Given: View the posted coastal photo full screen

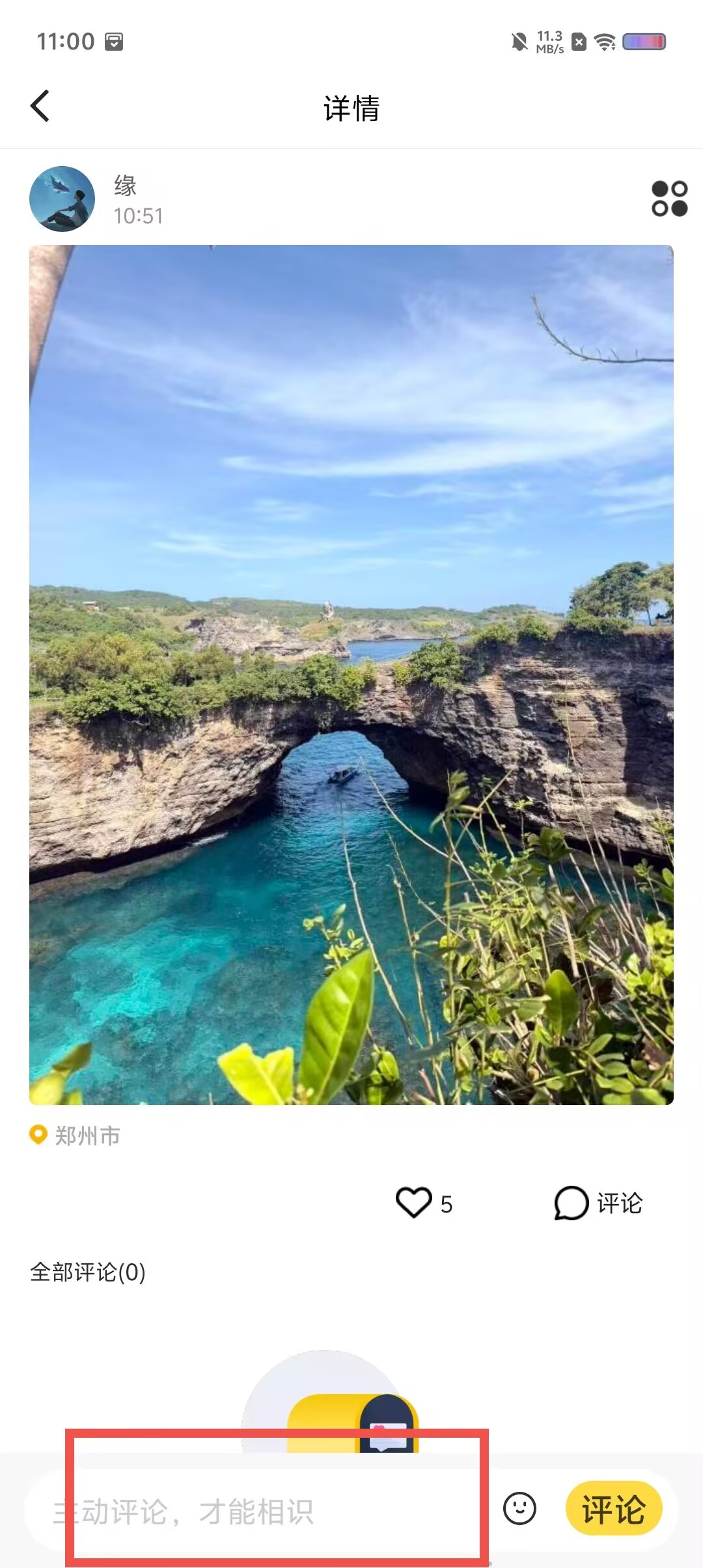Looking at the screenshot, I should point(351,675).
